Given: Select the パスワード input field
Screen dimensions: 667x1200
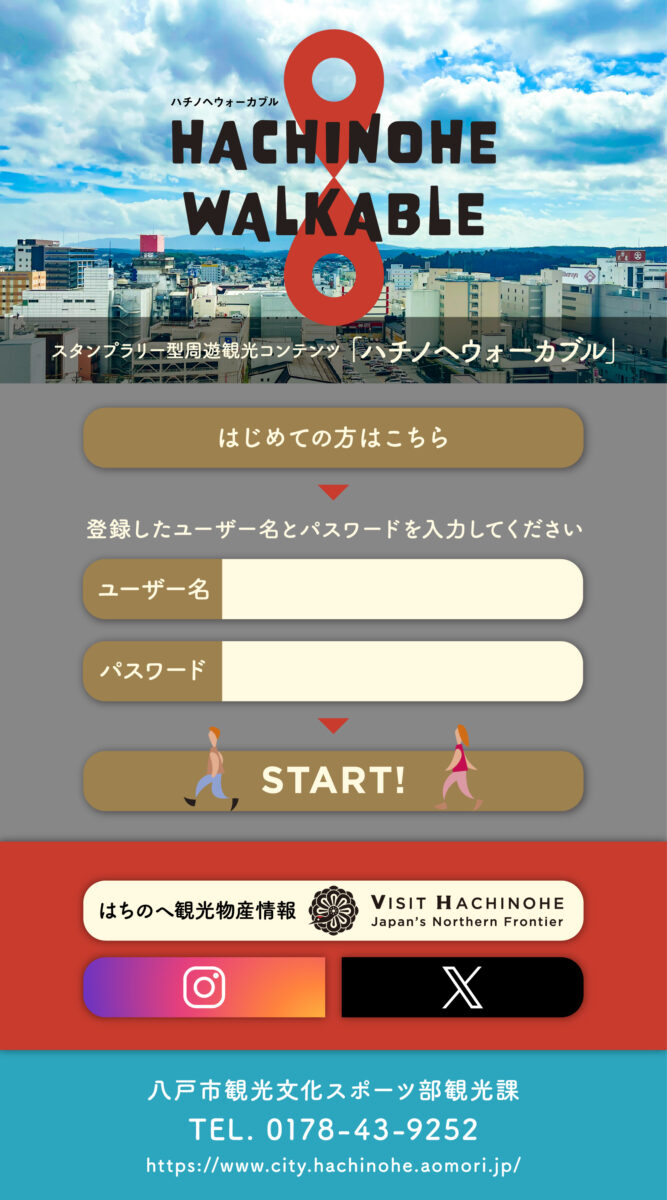Looking at the screenshot, I should 400,671.
